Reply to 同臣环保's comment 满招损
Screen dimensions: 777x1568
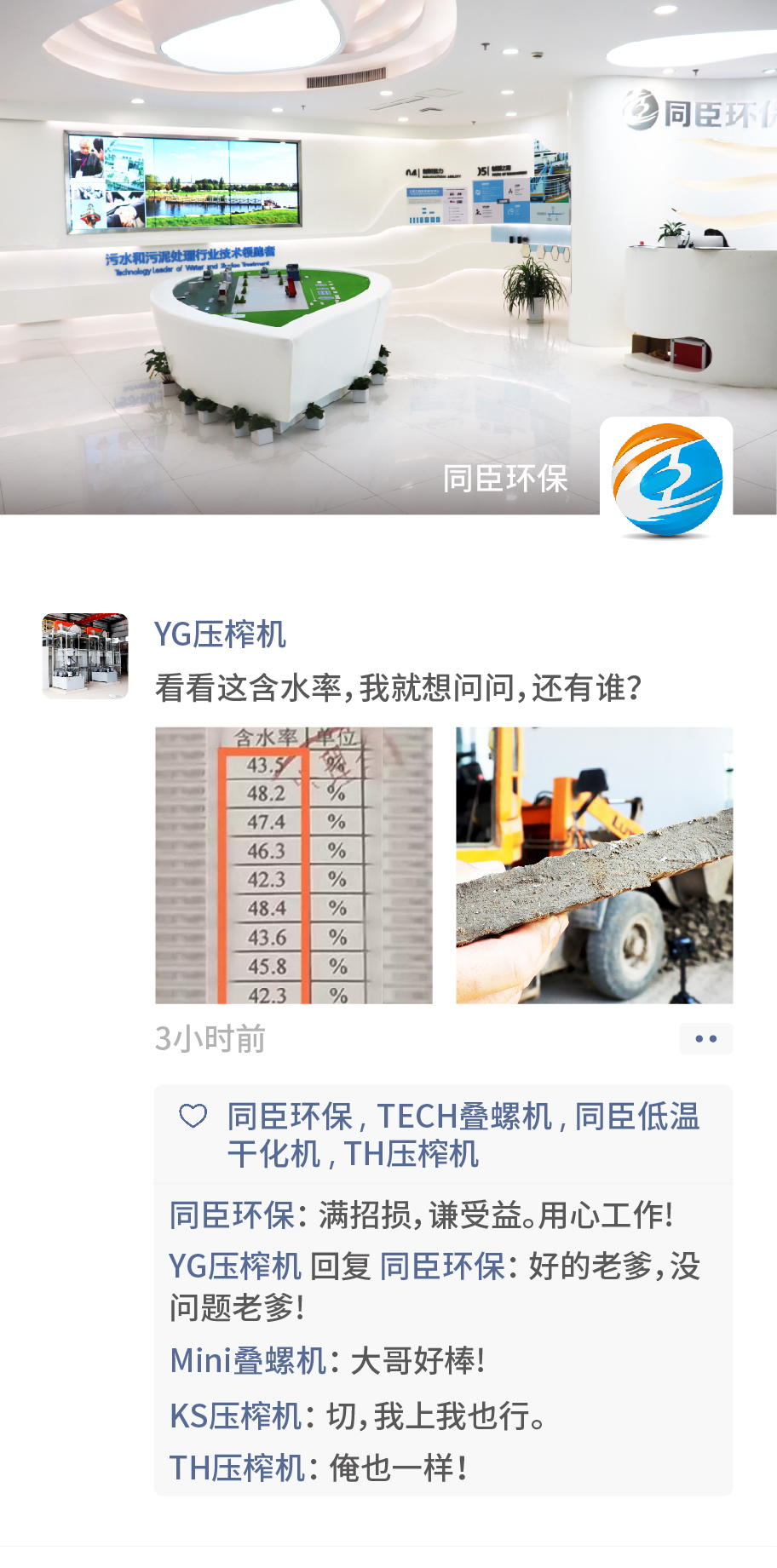pyautogui.click(x=494, y=1215)
